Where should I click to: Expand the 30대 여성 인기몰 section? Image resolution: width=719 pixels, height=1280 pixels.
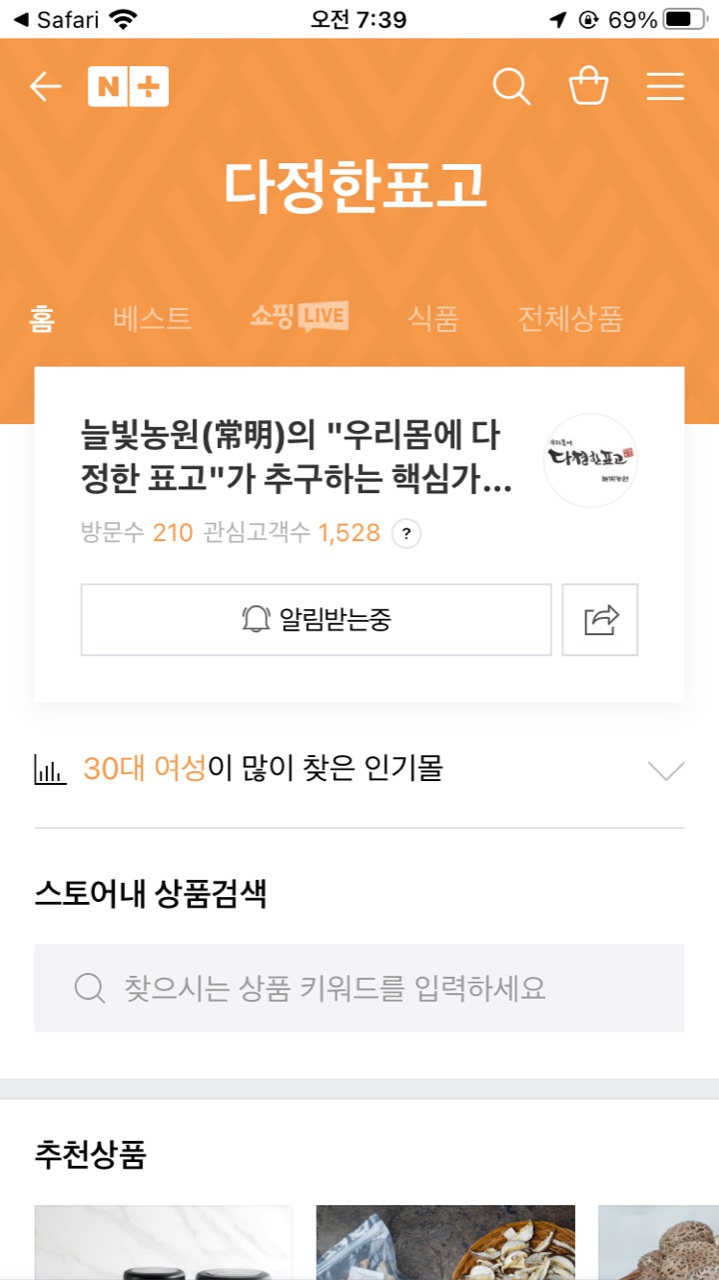[665, 770]
